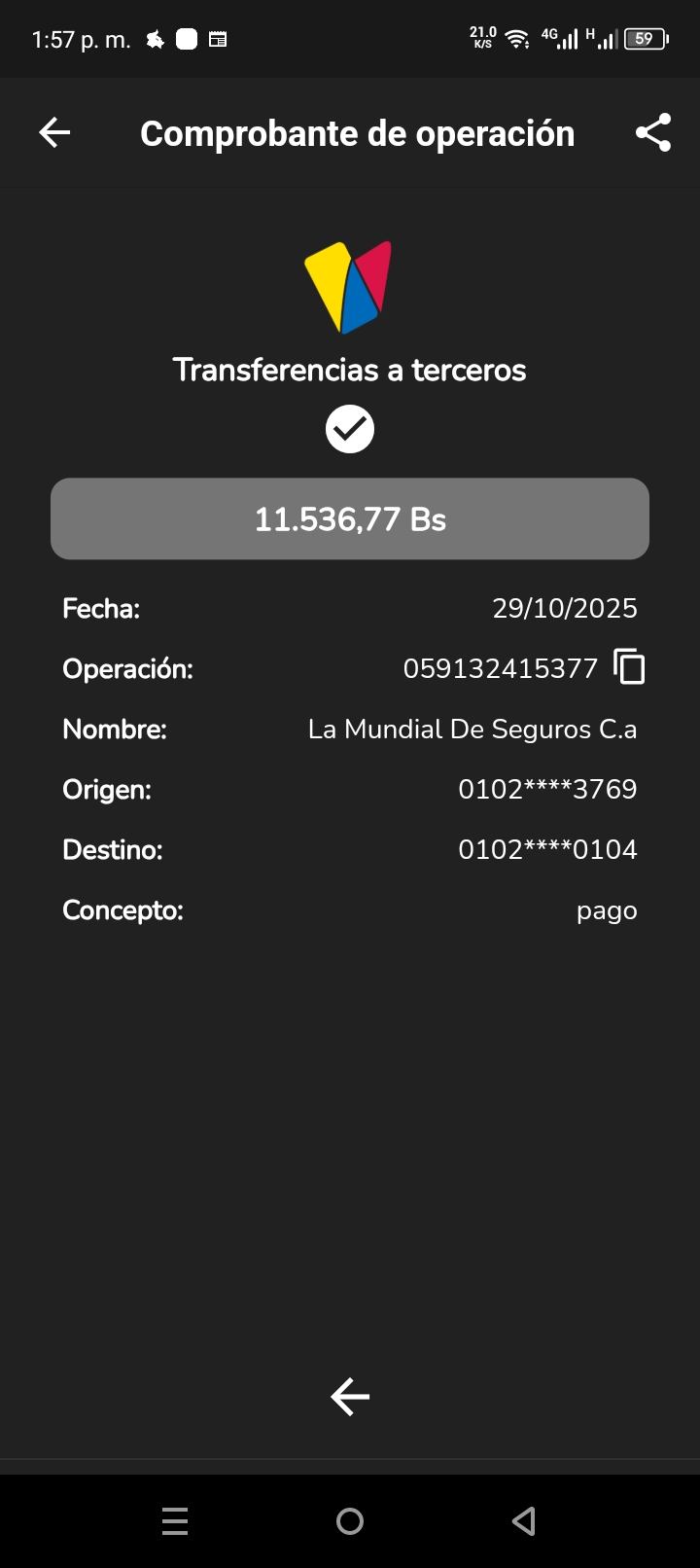This screenshot has width=700, height=1568.
Task: Copy the operation number 059132415377
Action: point(629,667)
